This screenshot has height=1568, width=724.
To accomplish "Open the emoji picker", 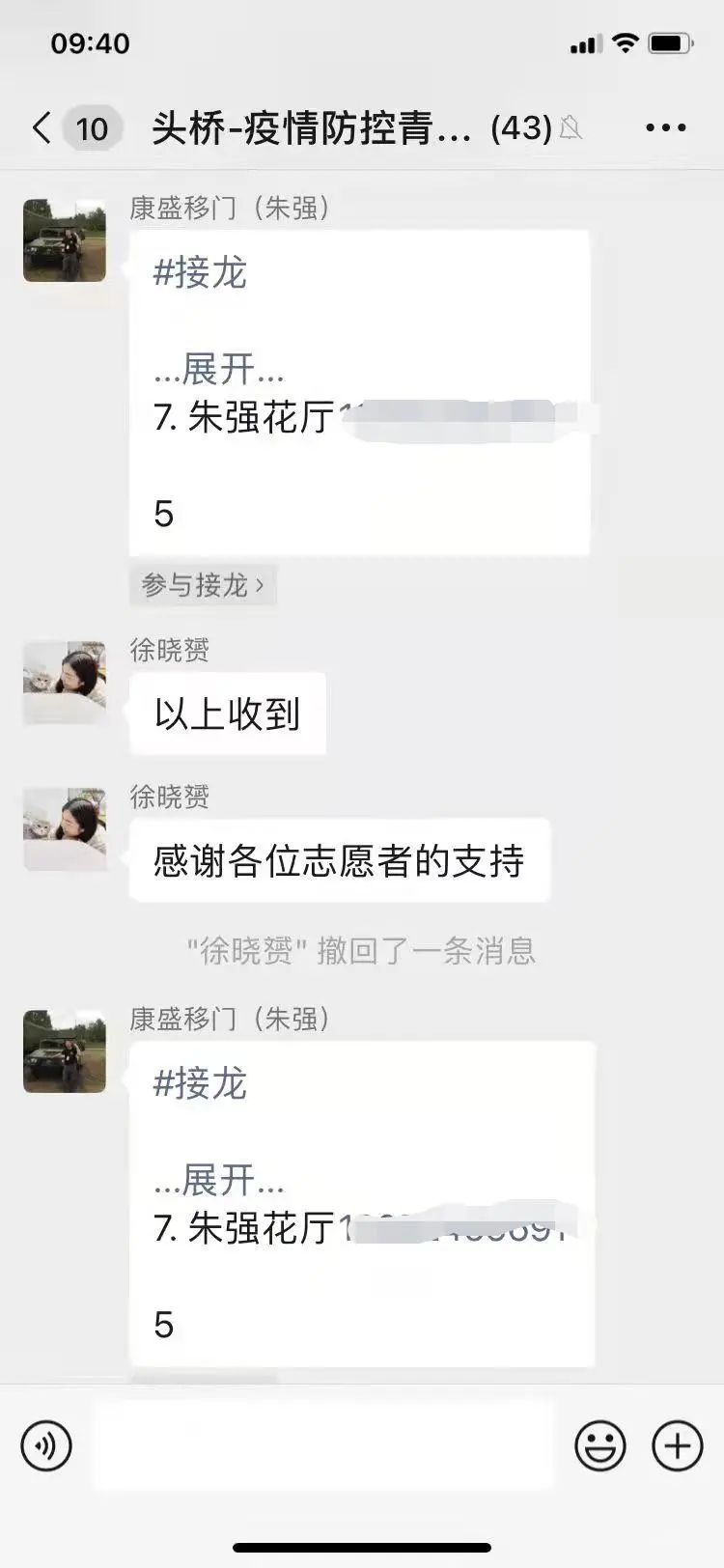I will (599, 1446).
